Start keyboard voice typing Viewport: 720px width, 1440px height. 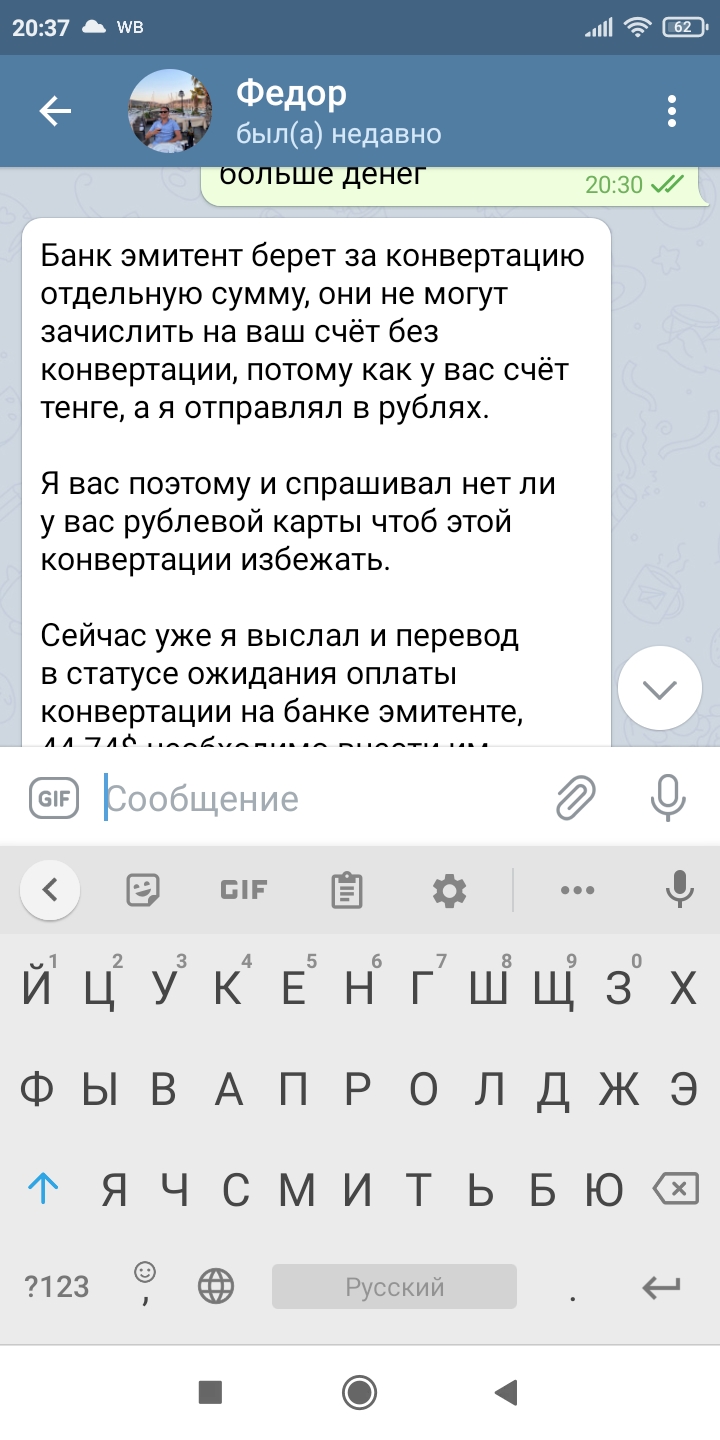pyautogui.click(x=679, y=889)
